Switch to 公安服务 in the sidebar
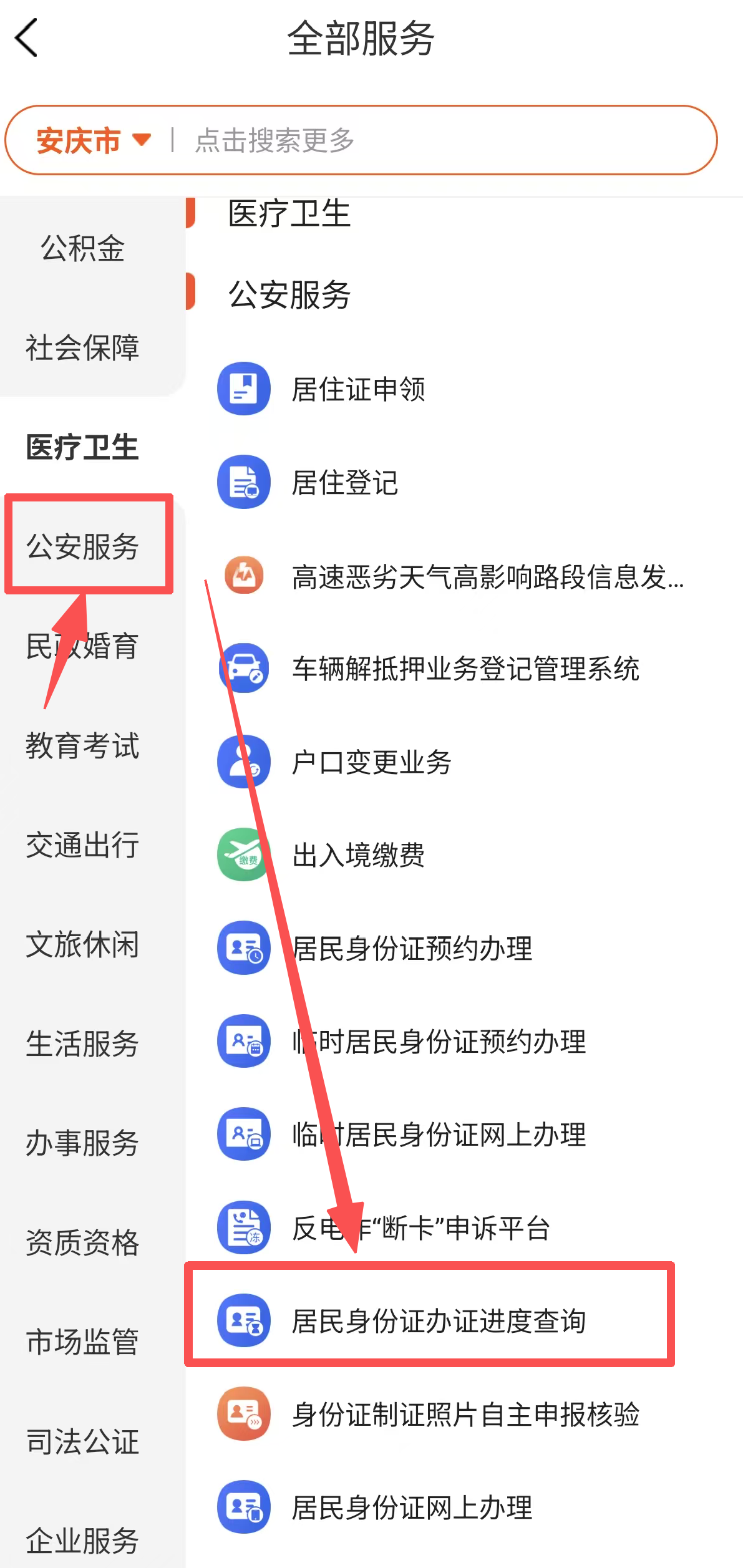The image size is (743, 1568). (82, 546)
